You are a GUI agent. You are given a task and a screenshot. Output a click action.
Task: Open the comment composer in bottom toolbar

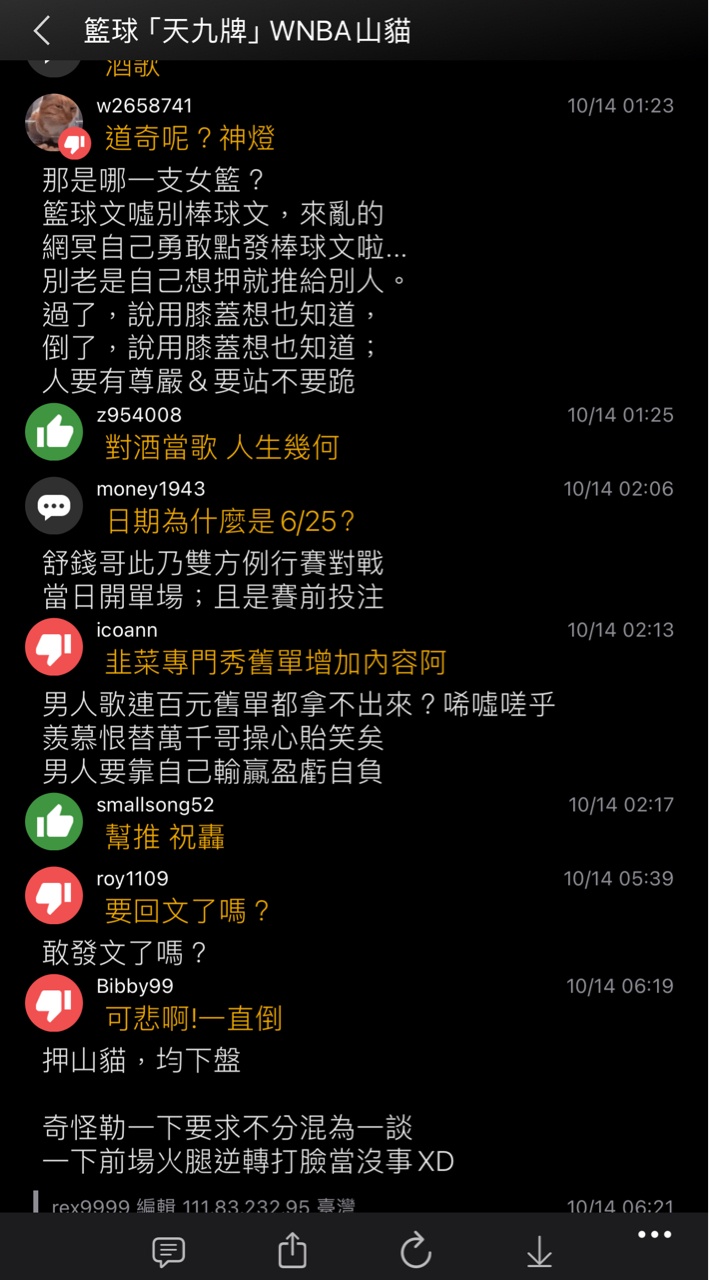tap(168, 1250)
